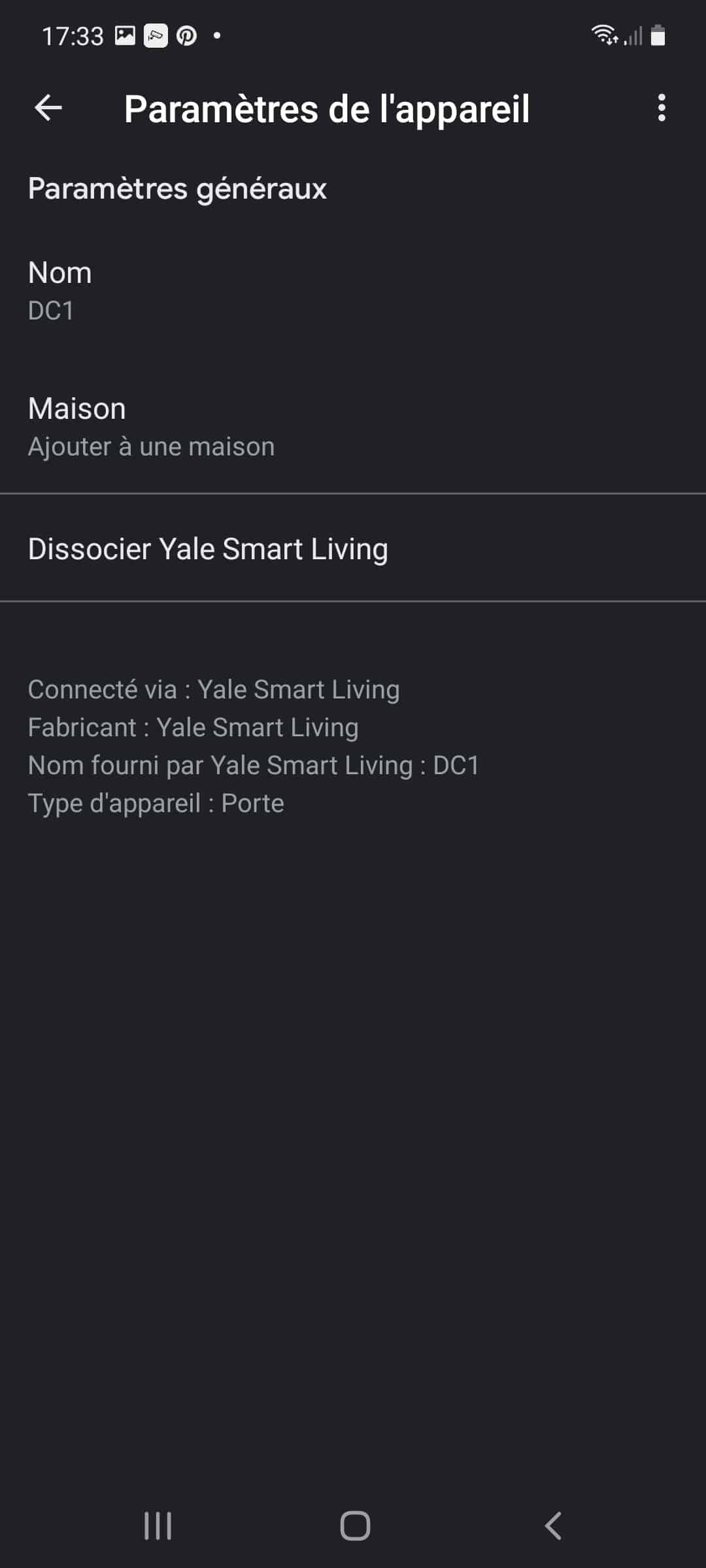The image size is (706, 1568).
Task: Tap Dissocier Yale Smart Living
Action: coord(353,548)
